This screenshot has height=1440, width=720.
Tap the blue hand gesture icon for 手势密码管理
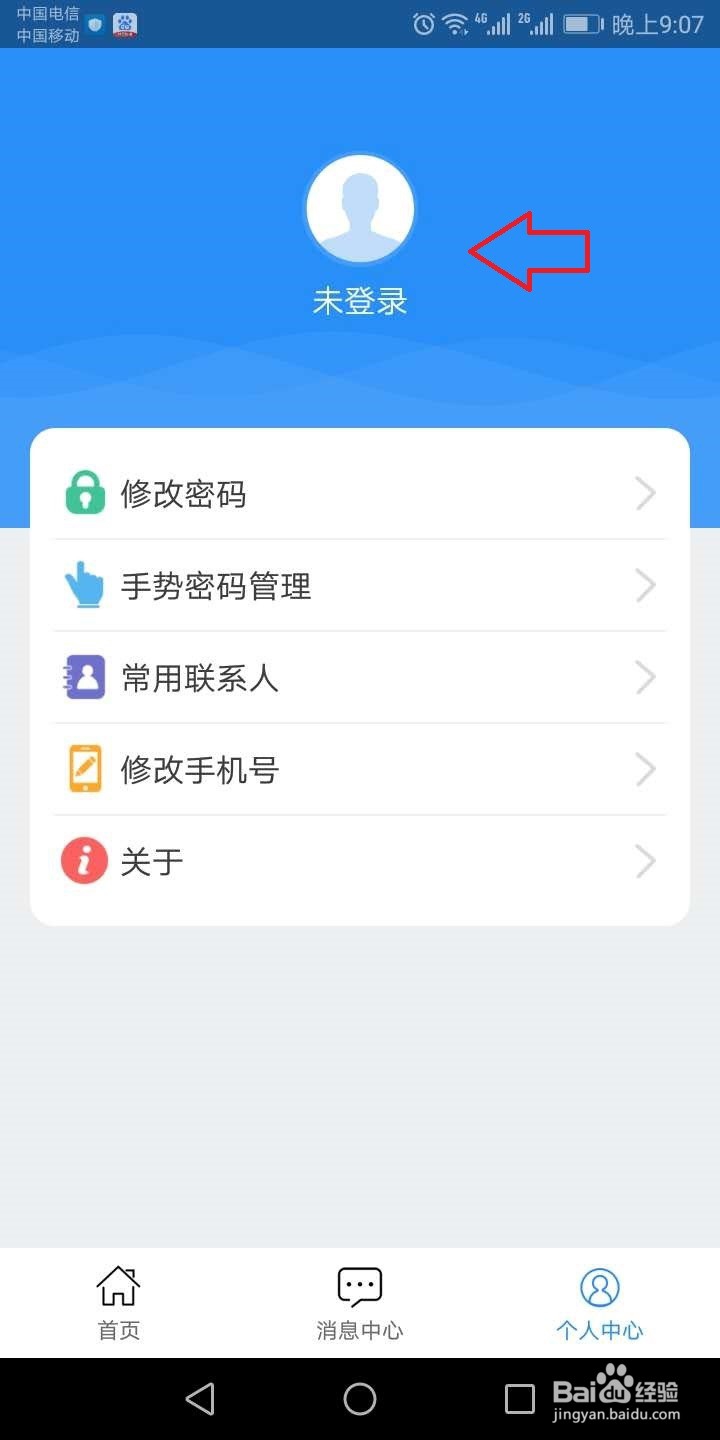84,585
